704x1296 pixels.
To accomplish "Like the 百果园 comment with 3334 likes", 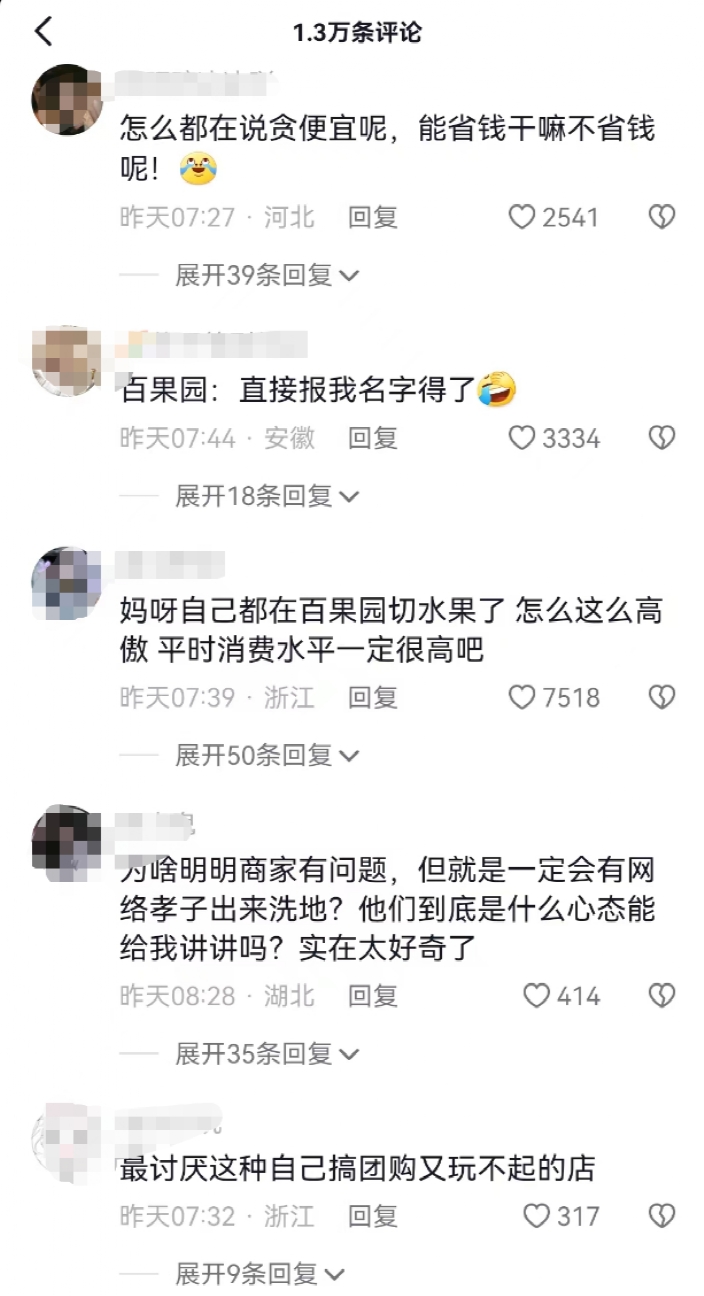I will pyautogui.click(x=523, y=438).
